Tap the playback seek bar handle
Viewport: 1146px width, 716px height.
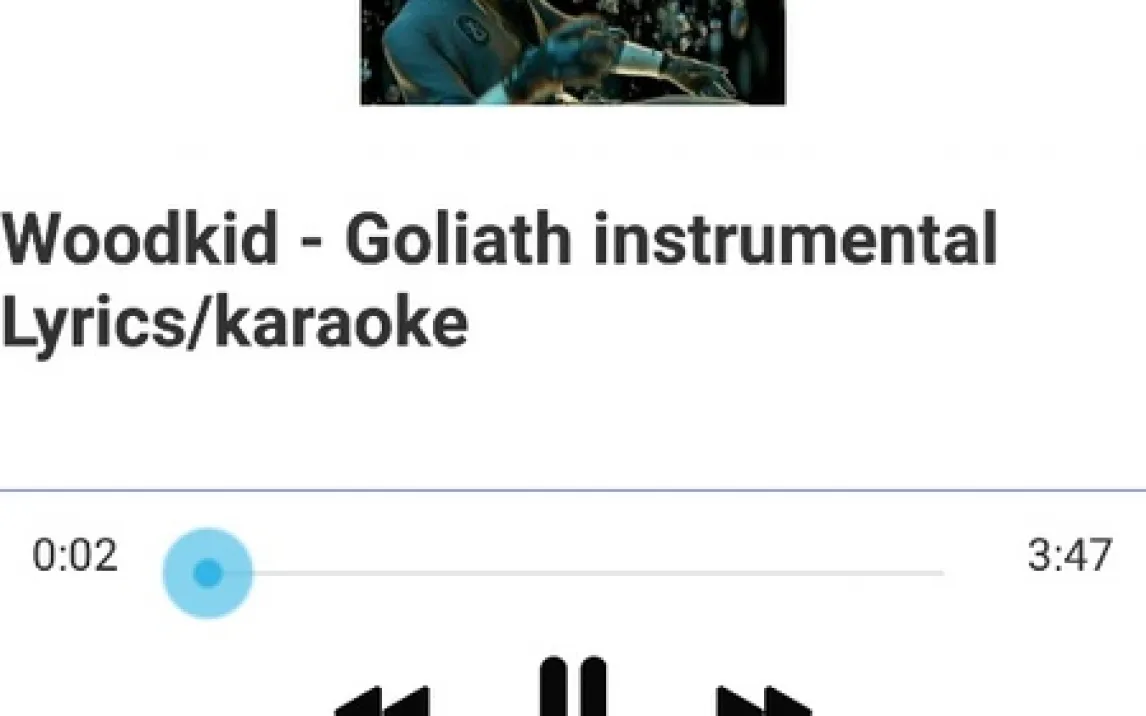tap(208, 574)
